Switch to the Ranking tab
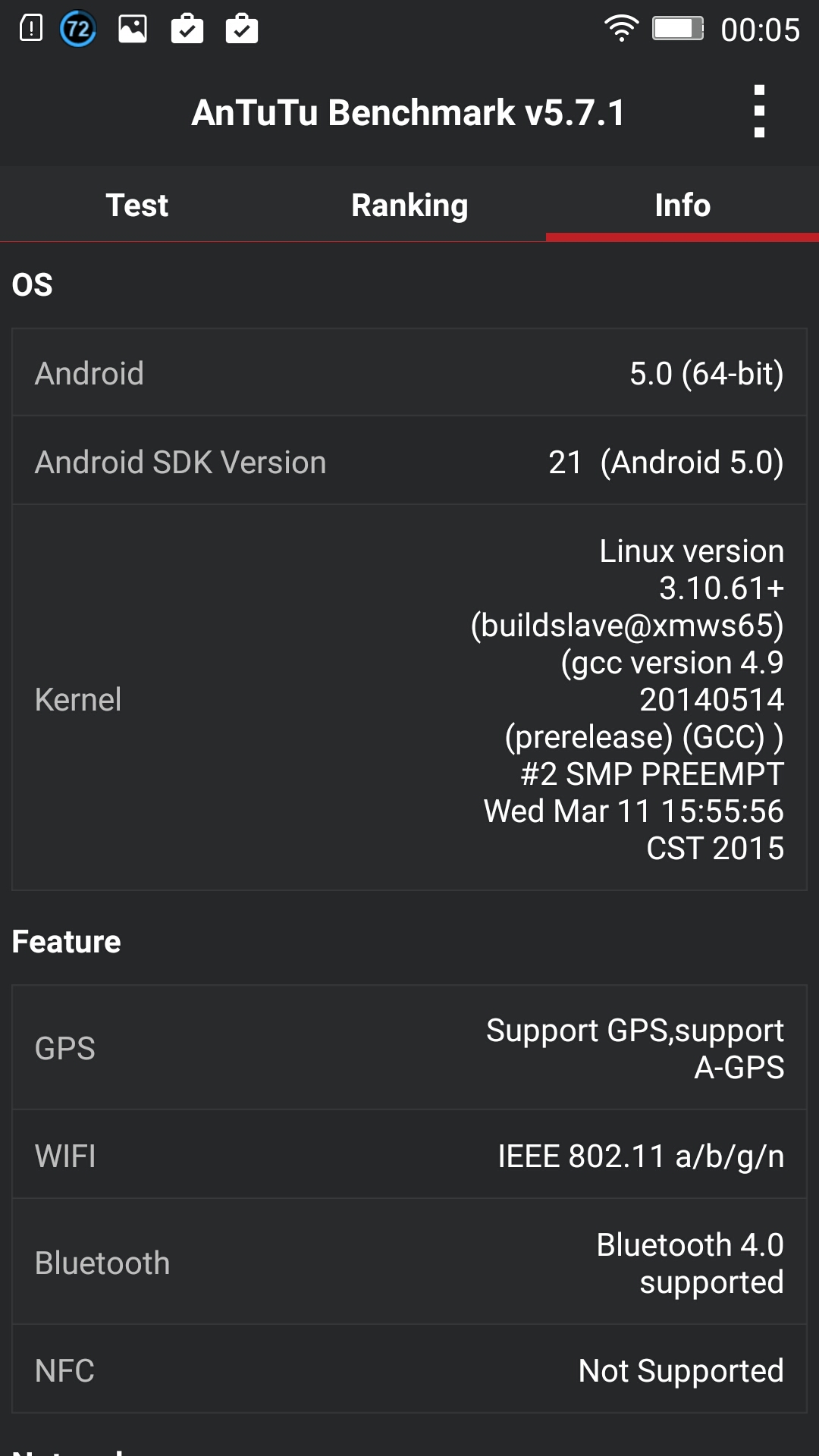This screenshot has height=1456, width=819. point(409,205)
